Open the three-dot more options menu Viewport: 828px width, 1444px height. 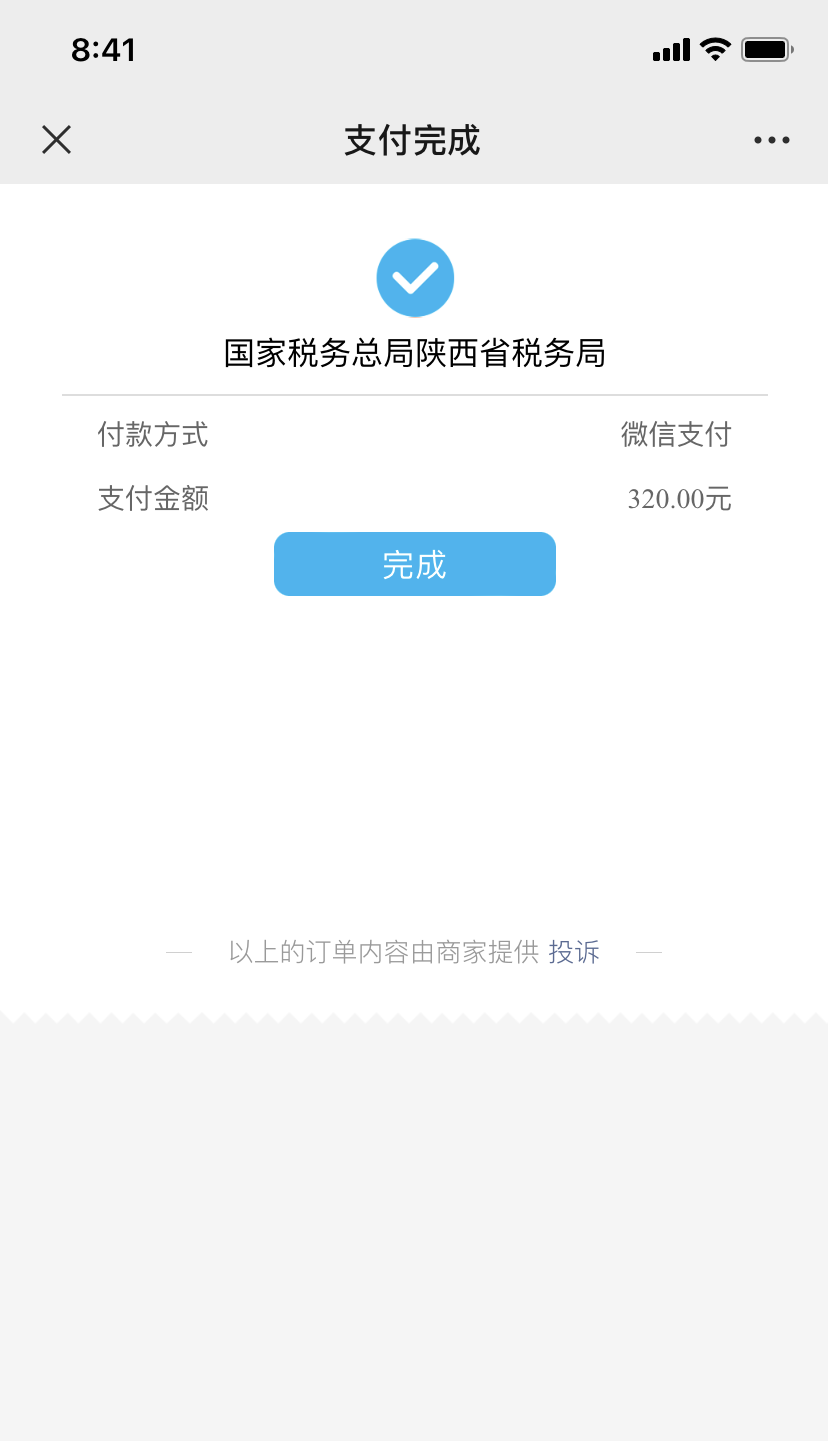point(772,140)
